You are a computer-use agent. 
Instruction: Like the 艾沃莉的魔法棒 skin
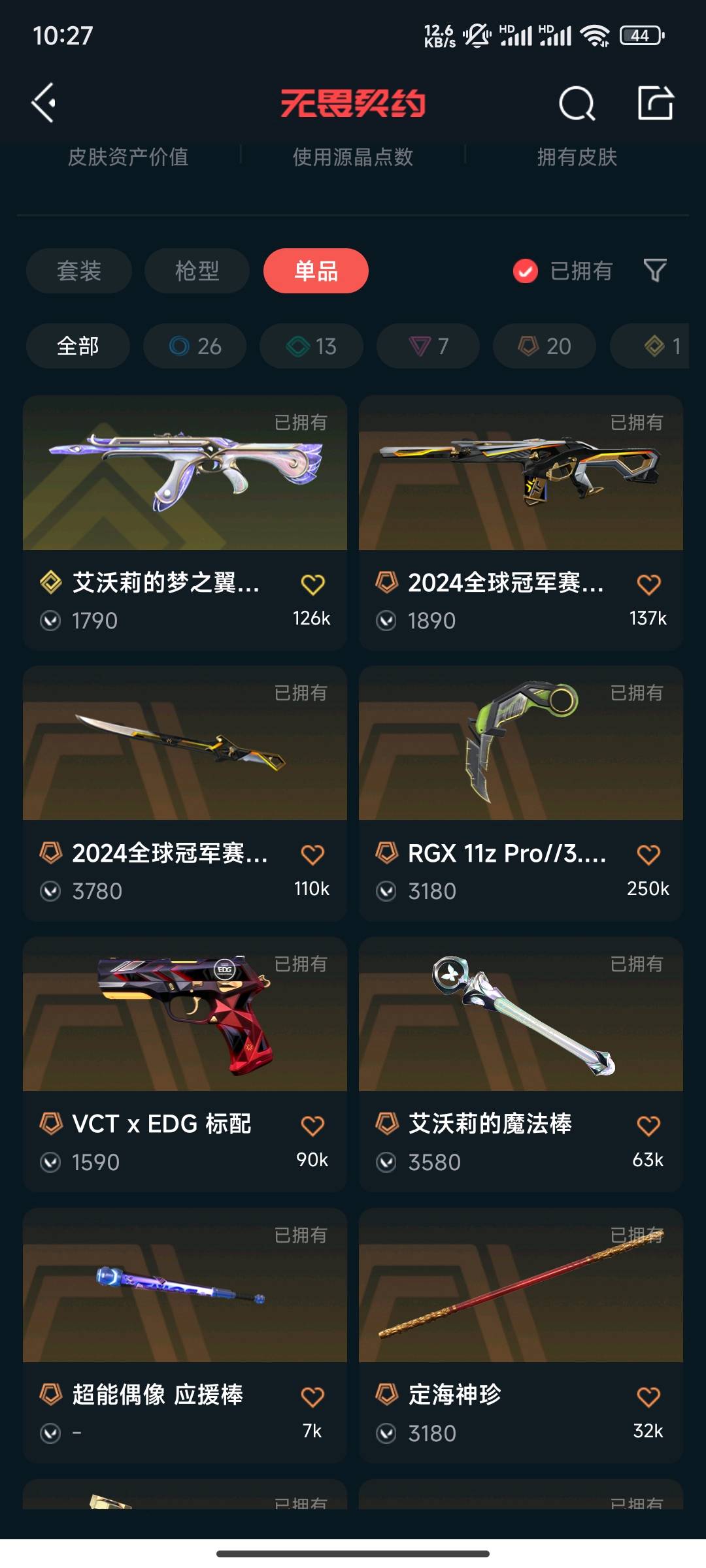648,1125
